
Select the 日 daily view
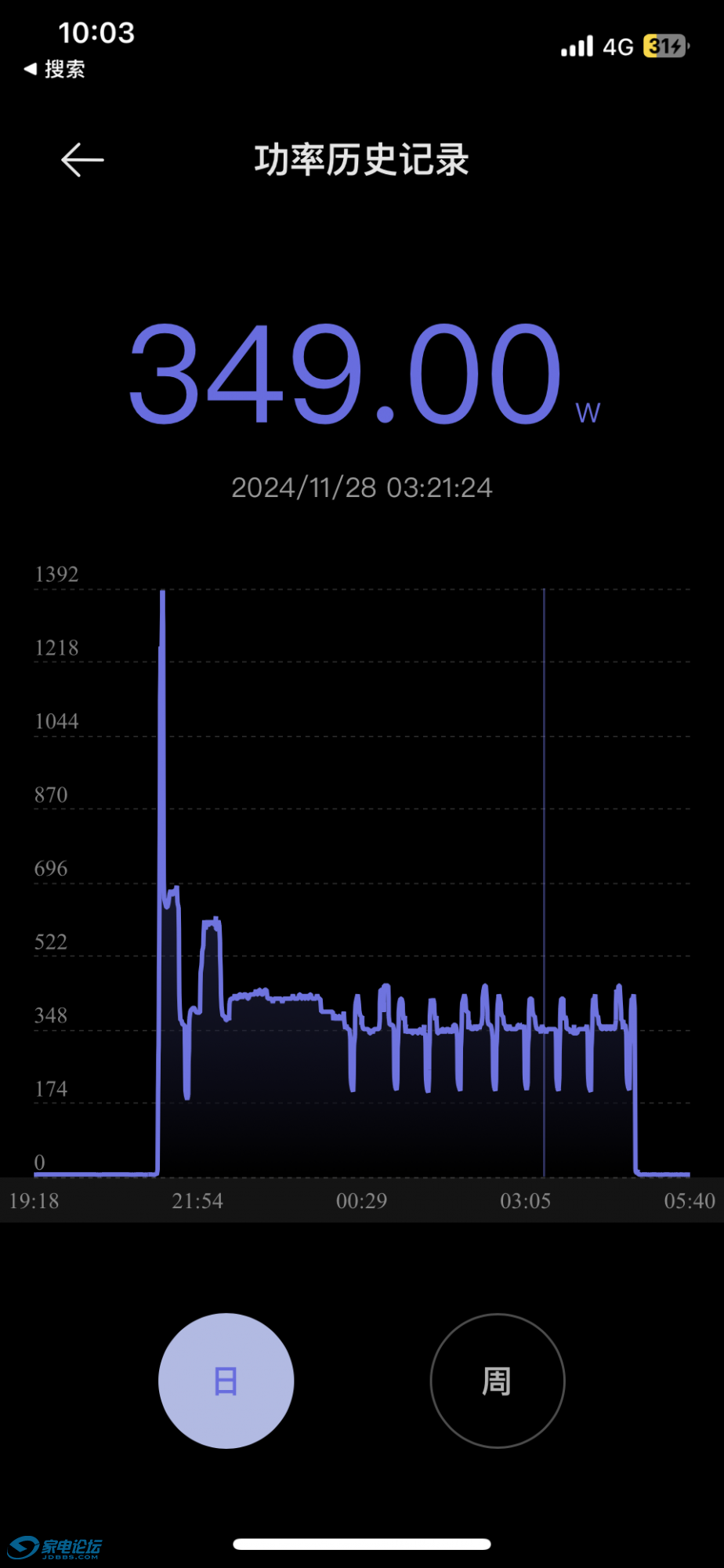(x=226, y=1381)
